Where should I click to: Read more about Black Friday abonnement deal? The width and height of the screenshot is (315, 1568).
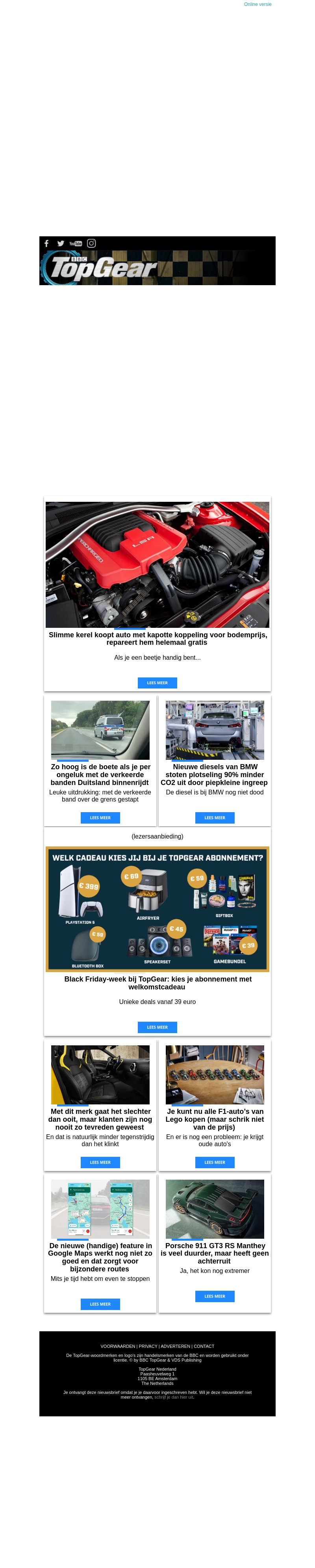(x=157, y=1027)
